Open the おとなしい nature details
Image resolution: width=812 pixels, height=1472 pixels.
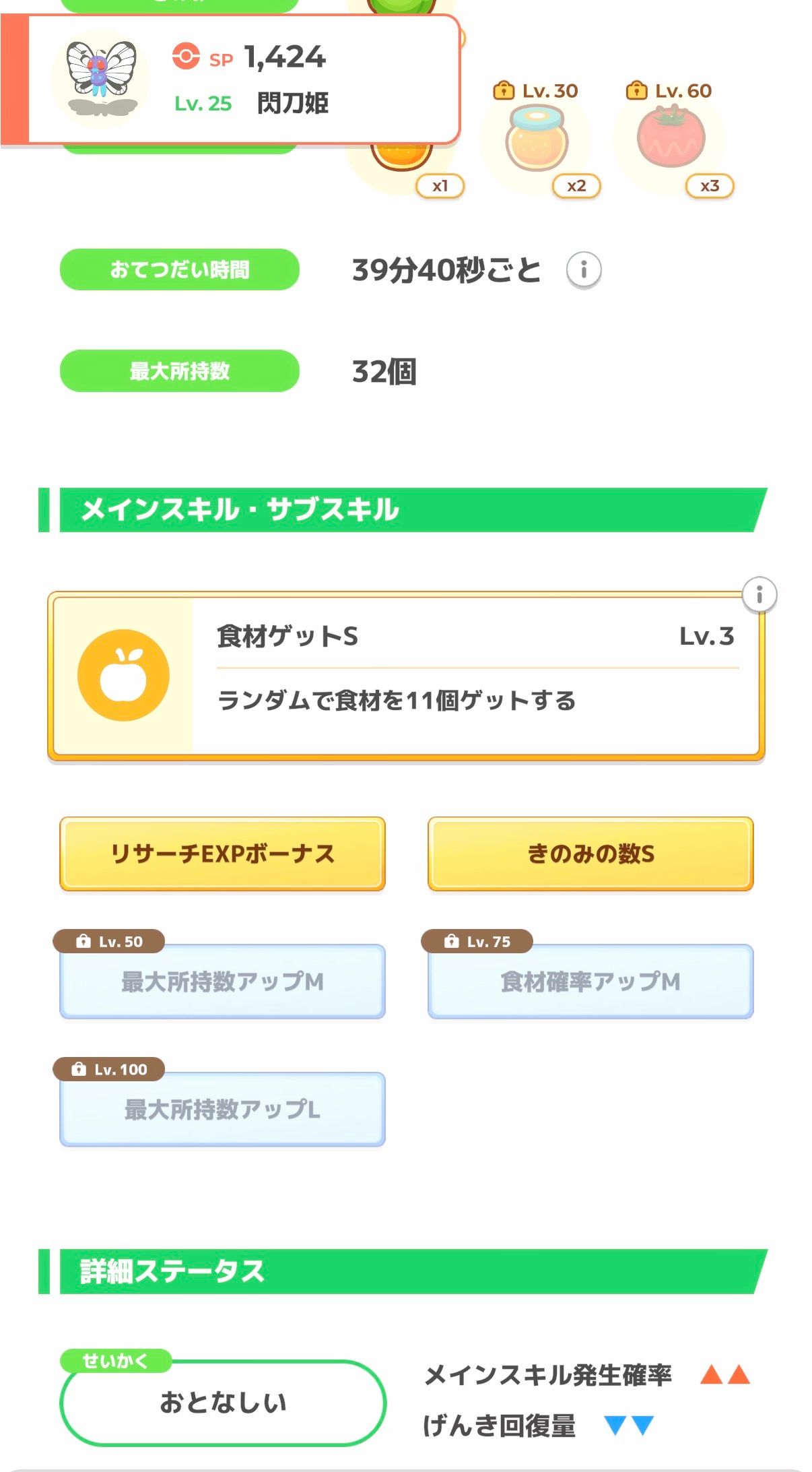223,1403
